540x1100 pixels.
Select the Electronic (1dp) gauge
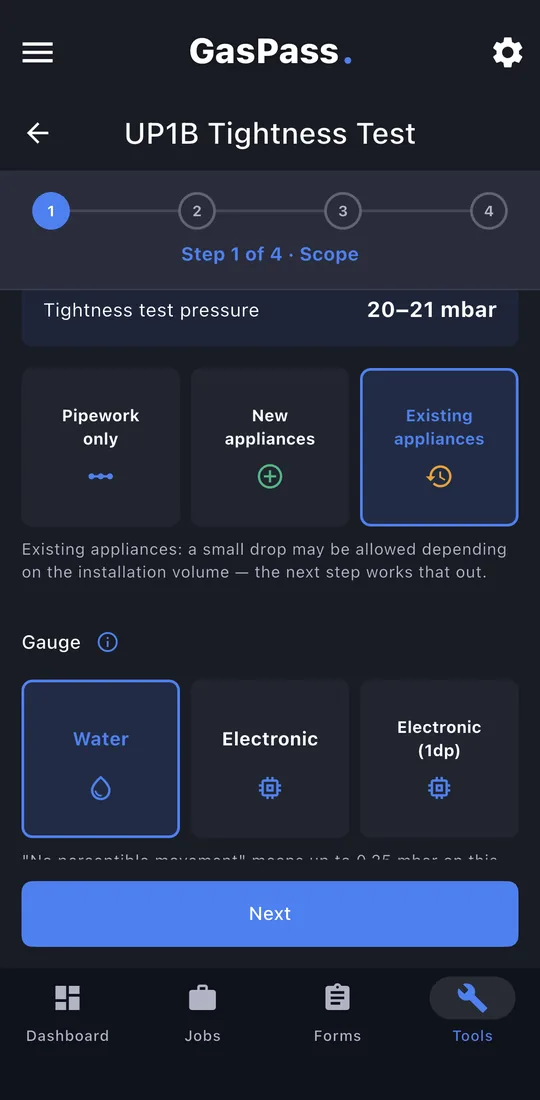pyautogui.click(x=439, y=758)
